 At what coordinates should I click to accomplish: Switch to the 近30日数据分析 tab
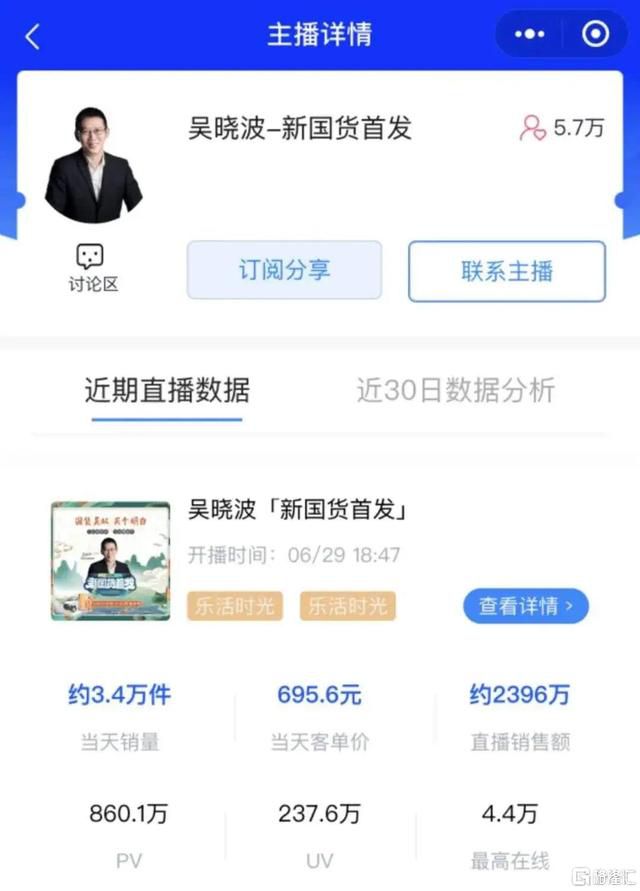coord(455,390)
